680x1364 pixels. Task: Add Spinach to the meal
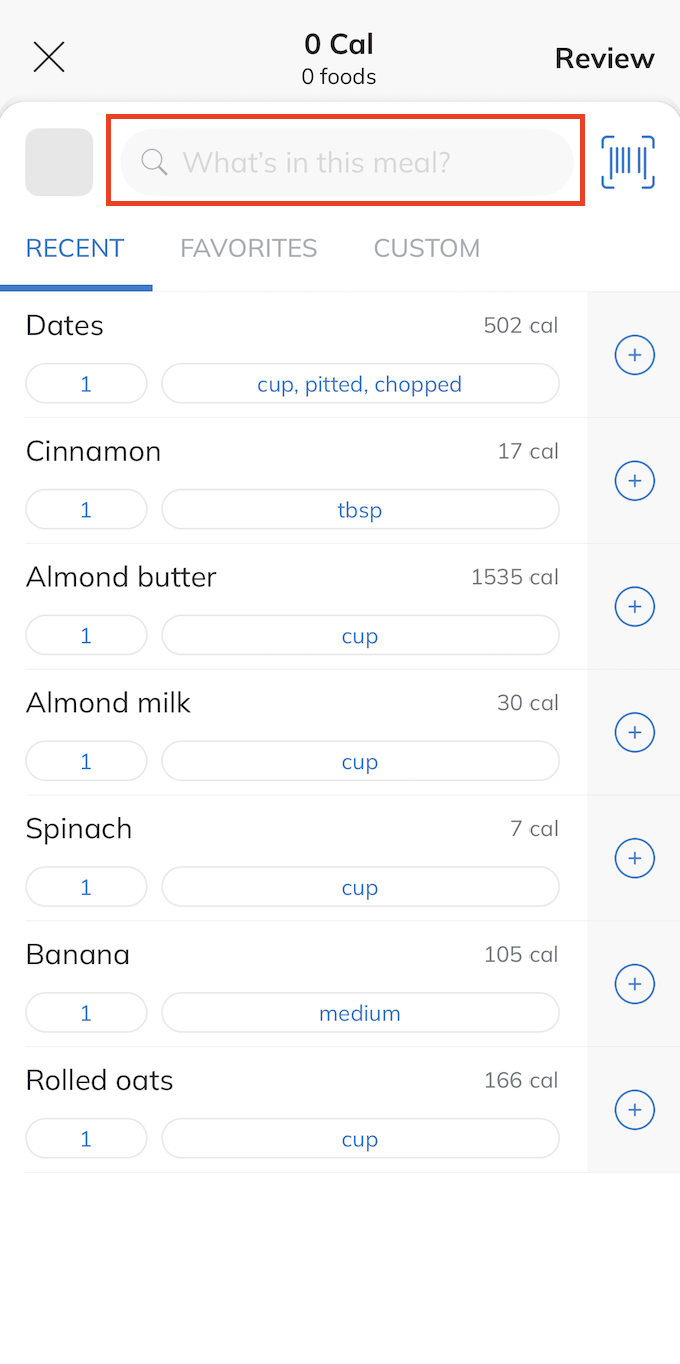(634, 858)
